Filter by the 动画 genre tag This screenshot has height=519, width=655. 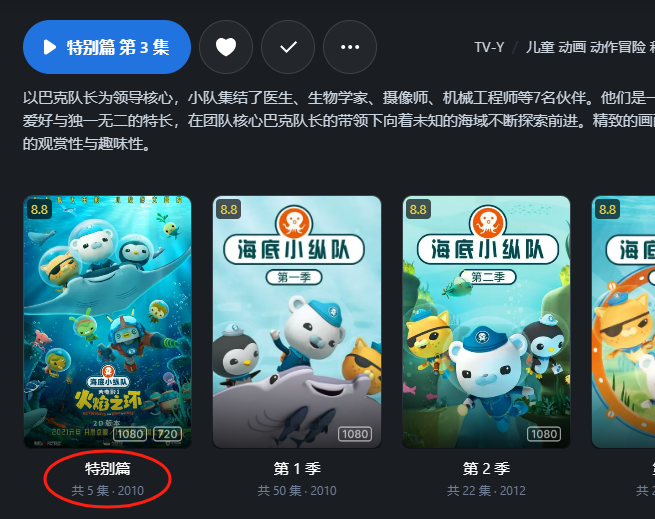pyautogui.click(x=573, y=46)
